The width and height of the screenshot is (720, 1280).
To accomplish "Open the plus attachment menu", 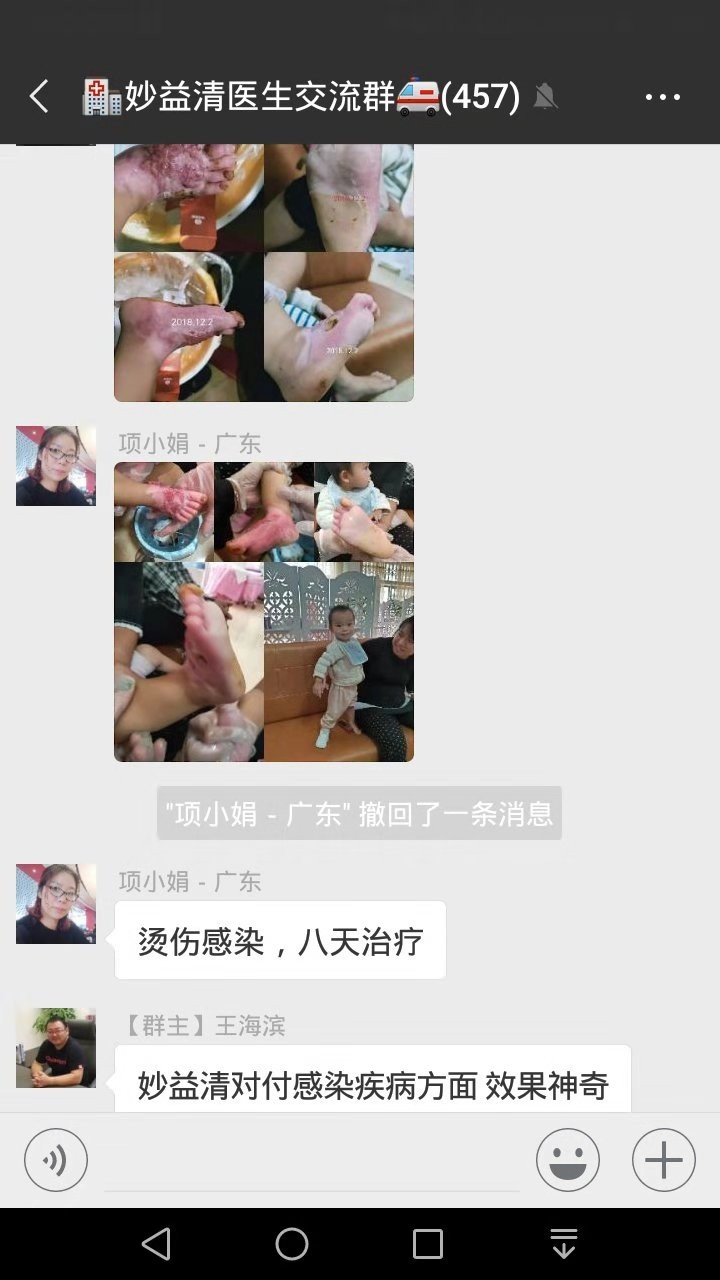I will pos(663,1160).
